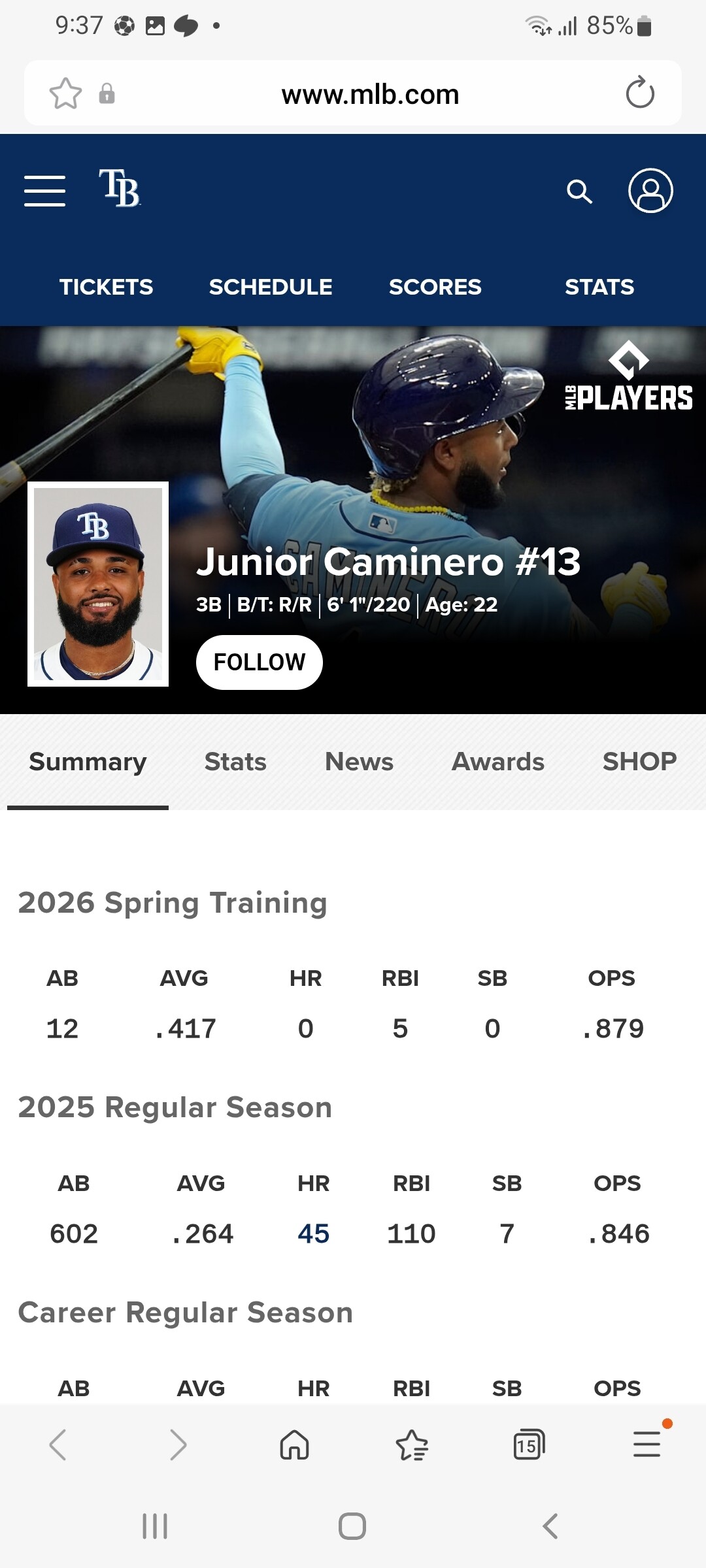Open the account profile icon
The image size is (706, 1568).
tap(650, 191)
